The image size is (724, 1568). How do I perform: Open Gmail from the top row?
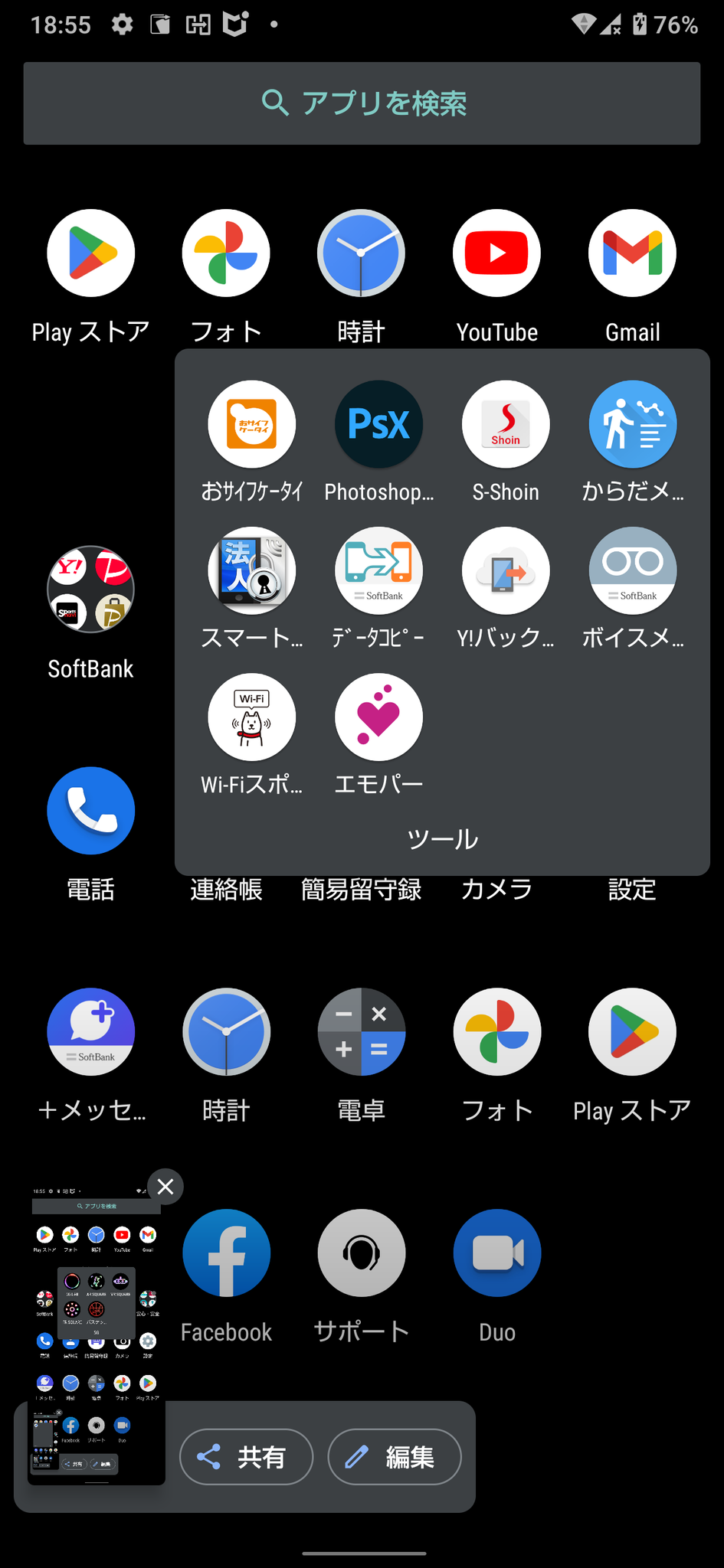[x=631, y=253]
